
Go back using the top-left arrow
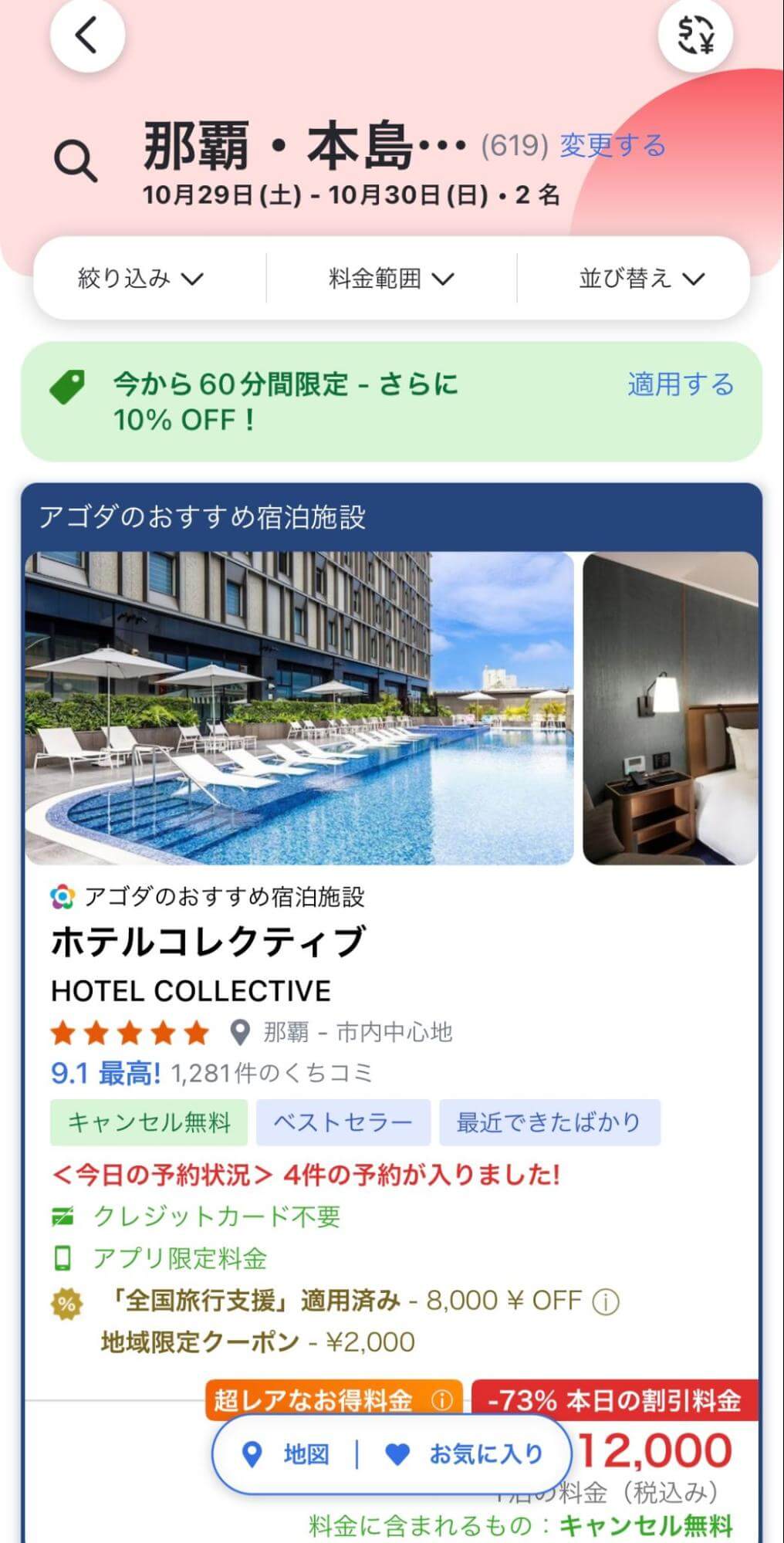click(x=87, y=35)
